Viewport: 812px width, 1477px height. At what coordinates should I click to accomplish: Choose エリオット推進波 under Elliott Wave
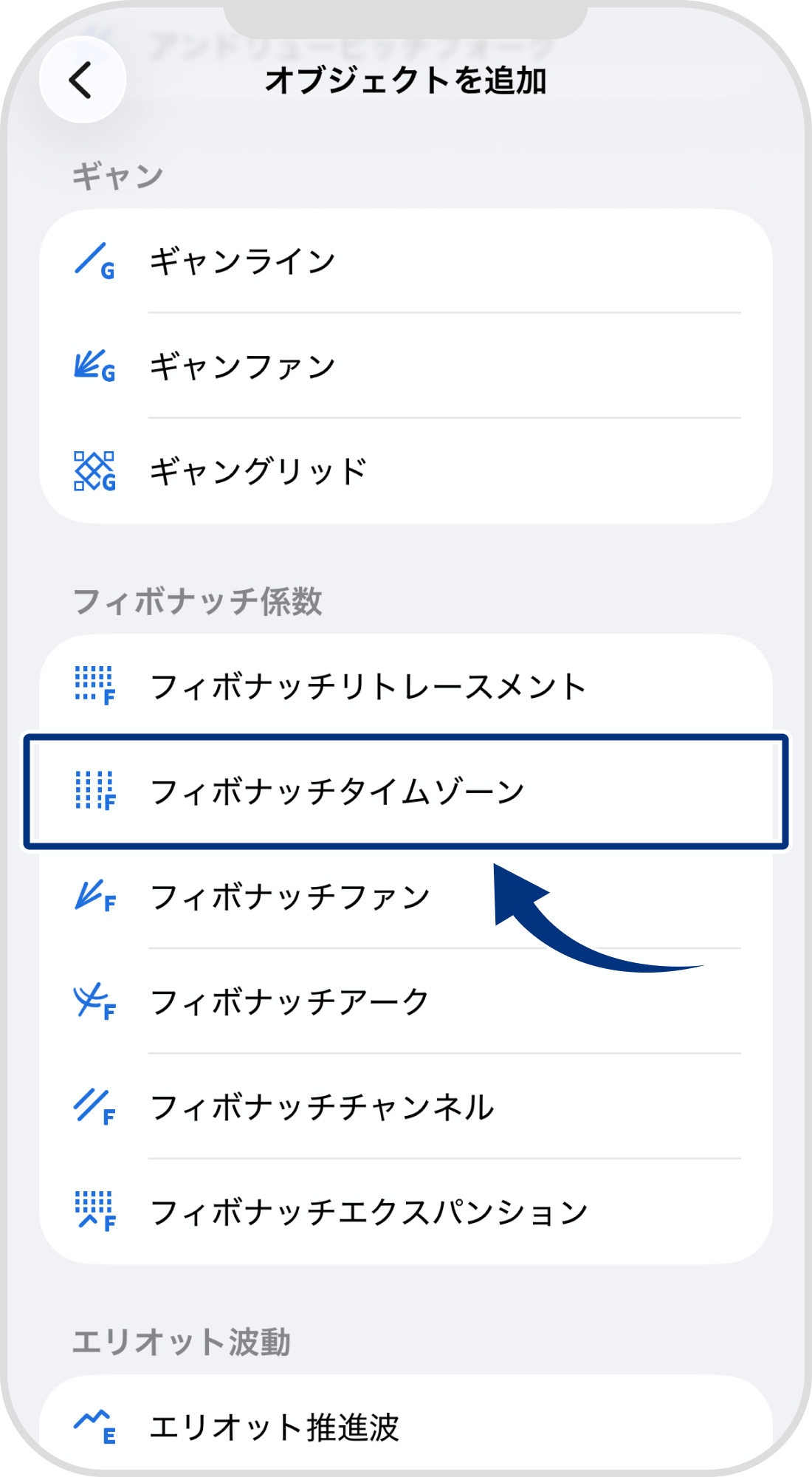point(273,1425)
